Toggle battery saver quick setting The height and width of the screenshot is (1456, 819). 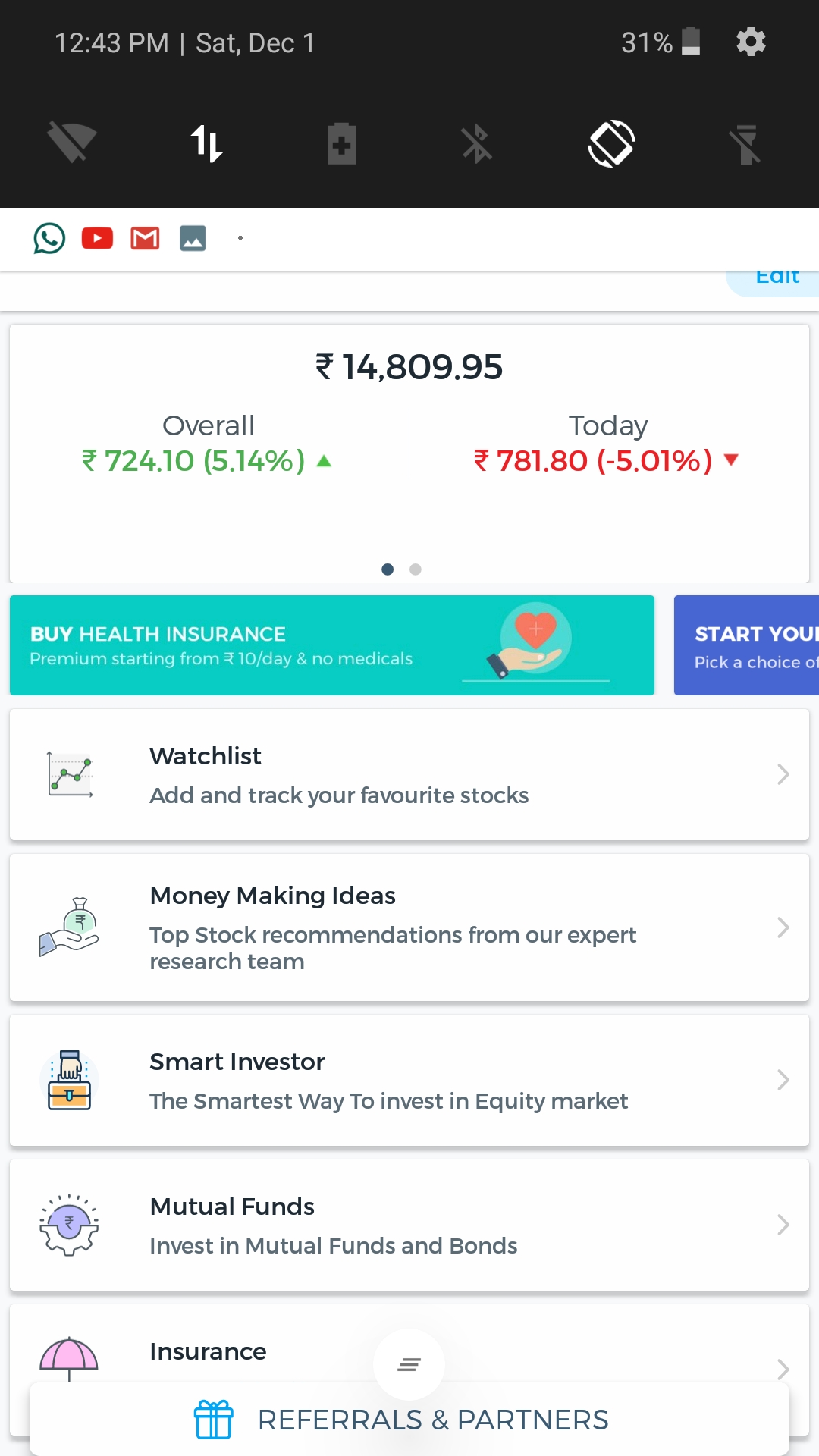[341, 143]
